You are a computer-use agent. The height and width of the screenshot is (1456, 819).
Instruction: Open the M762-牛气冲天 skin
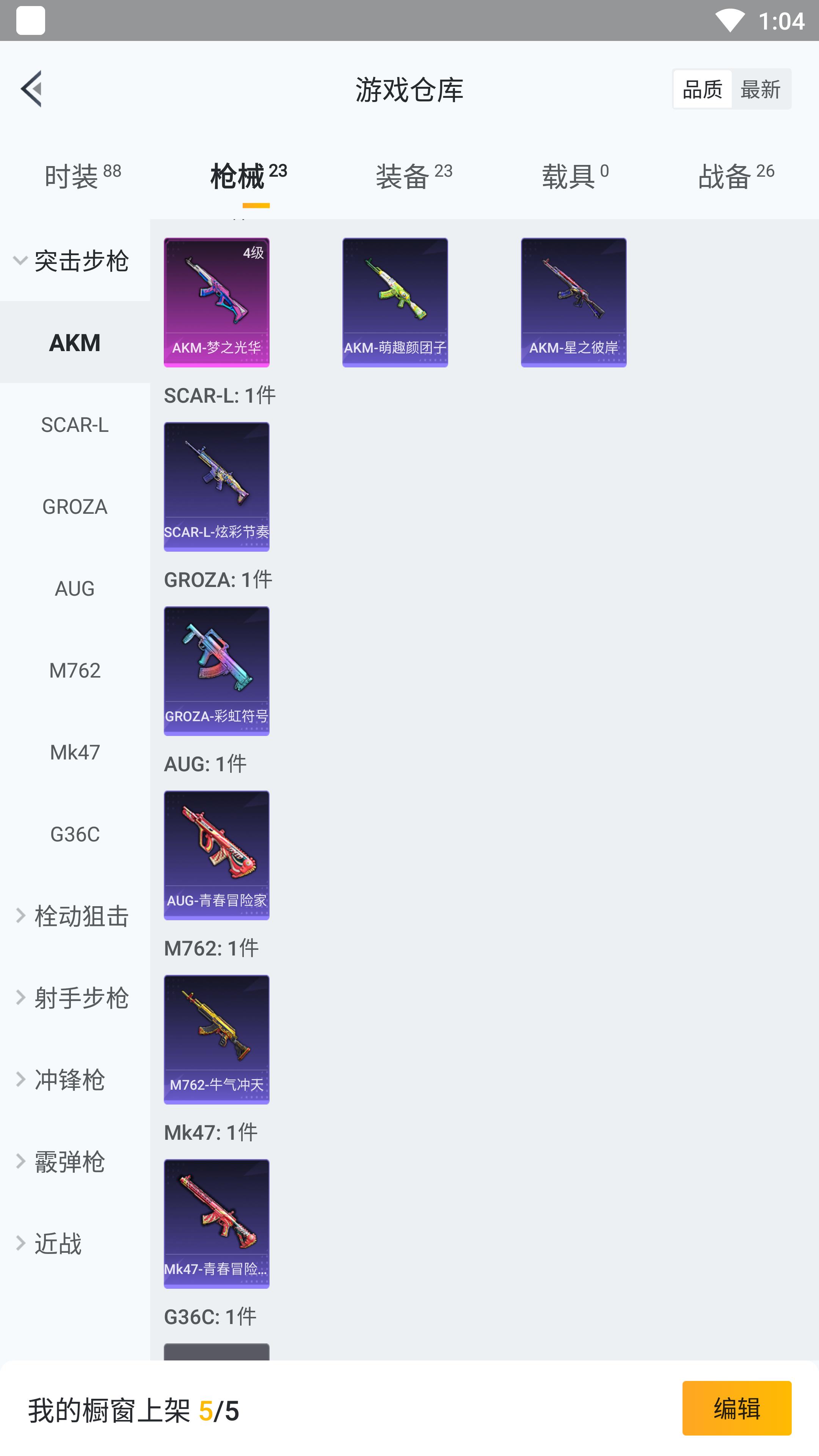(217, 1039)
